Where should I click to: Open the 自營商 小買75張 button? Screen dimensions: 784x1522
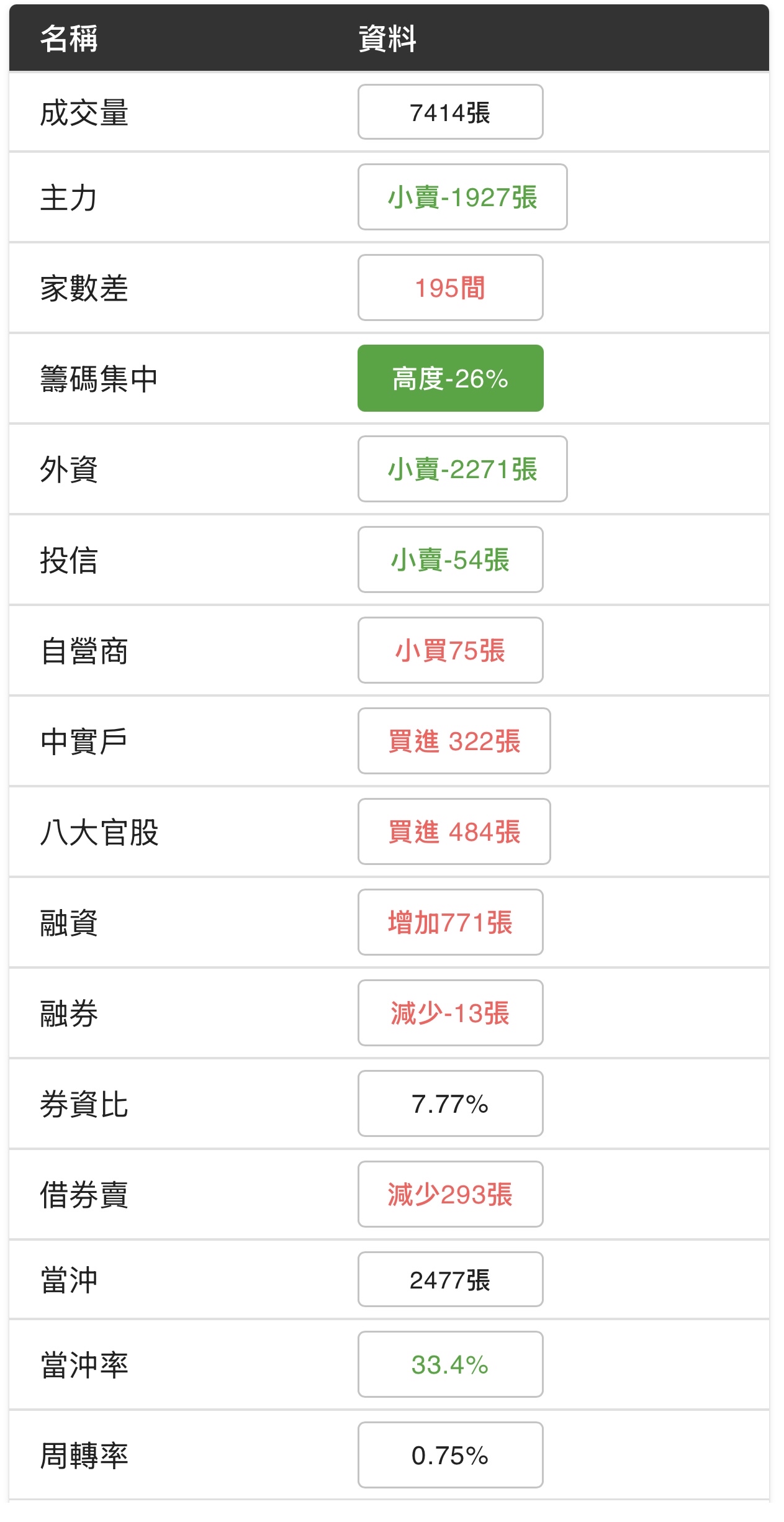[x=450, y=651]
